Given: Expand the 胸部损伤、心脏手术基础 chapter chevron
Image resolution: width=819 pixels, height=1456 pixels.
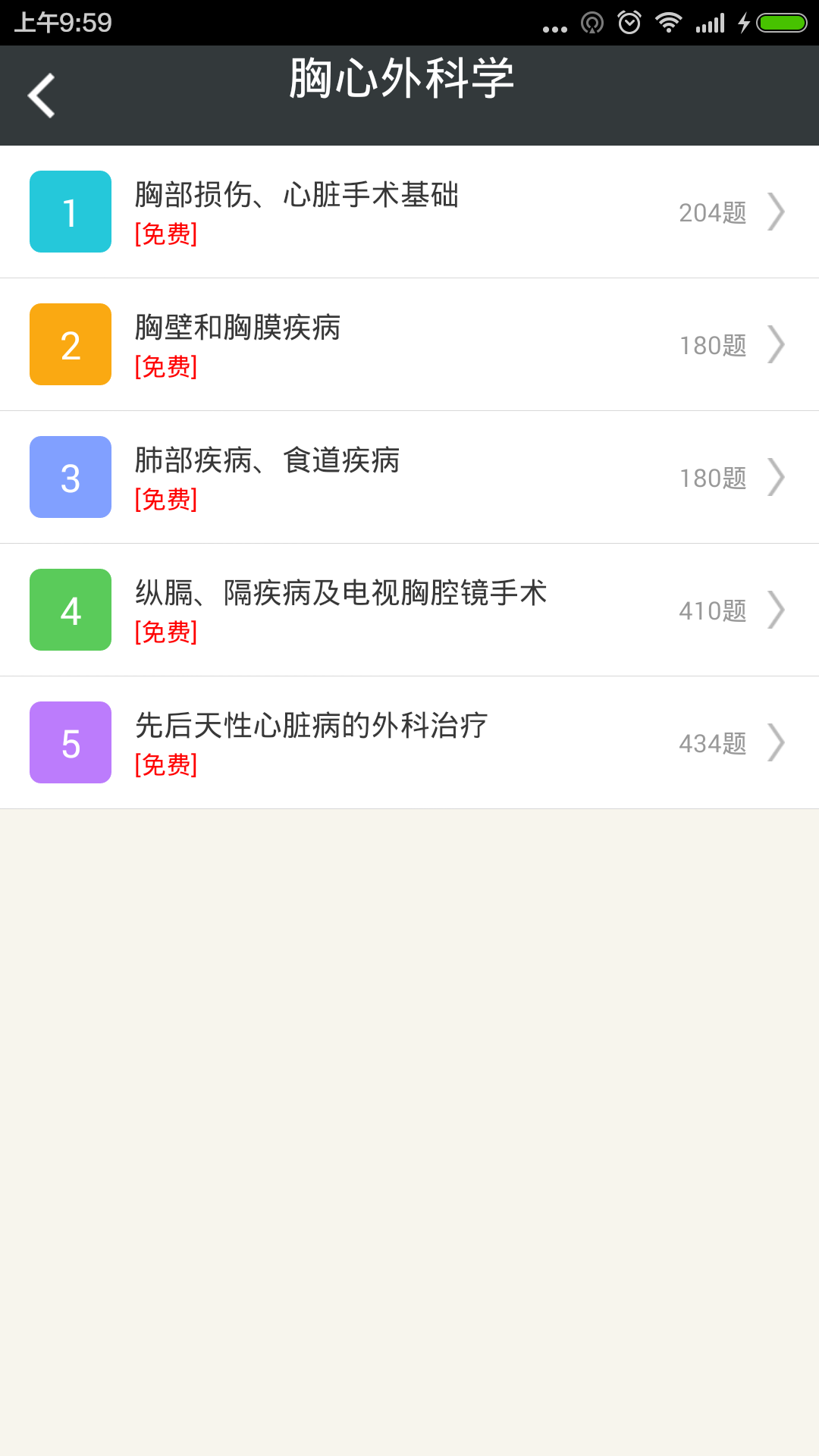Looking at the screenshot, I should pyautogui.click(x=778, y=212).
